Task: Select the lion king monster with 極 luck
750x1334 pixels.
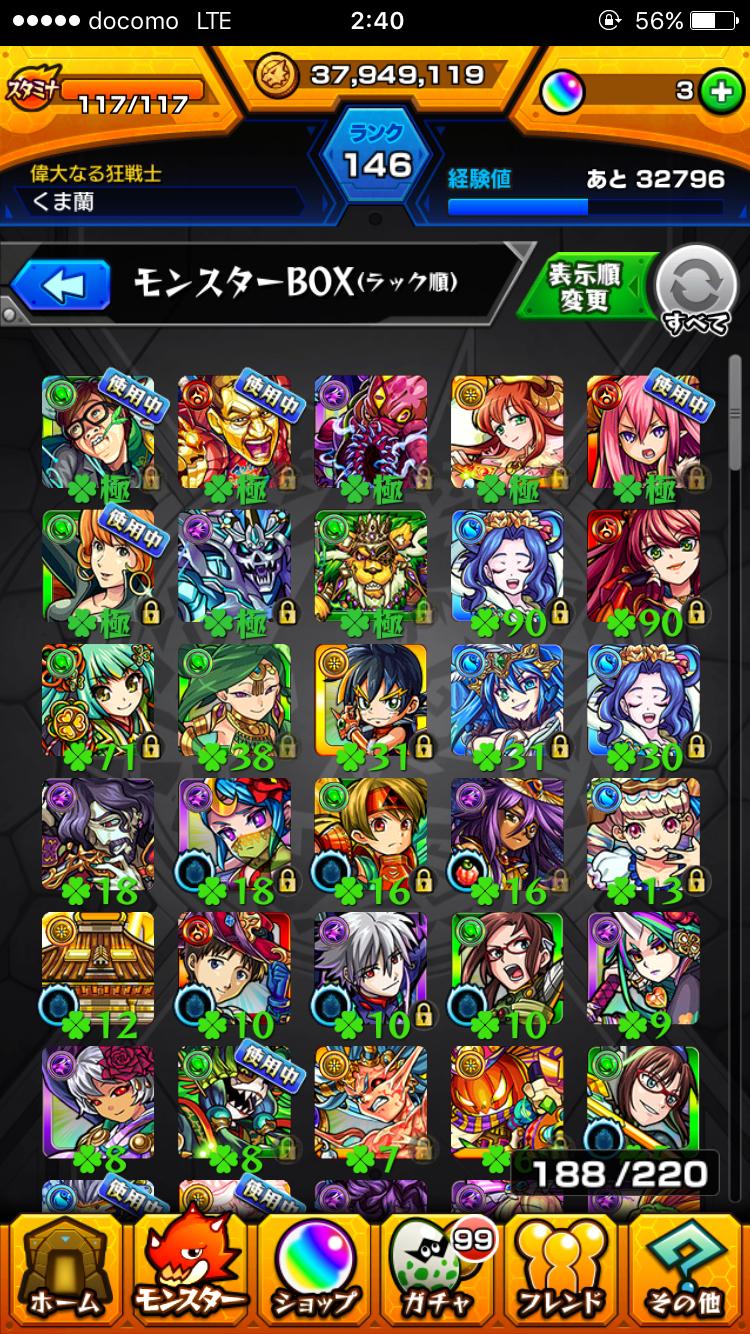Action: [370, 566]
